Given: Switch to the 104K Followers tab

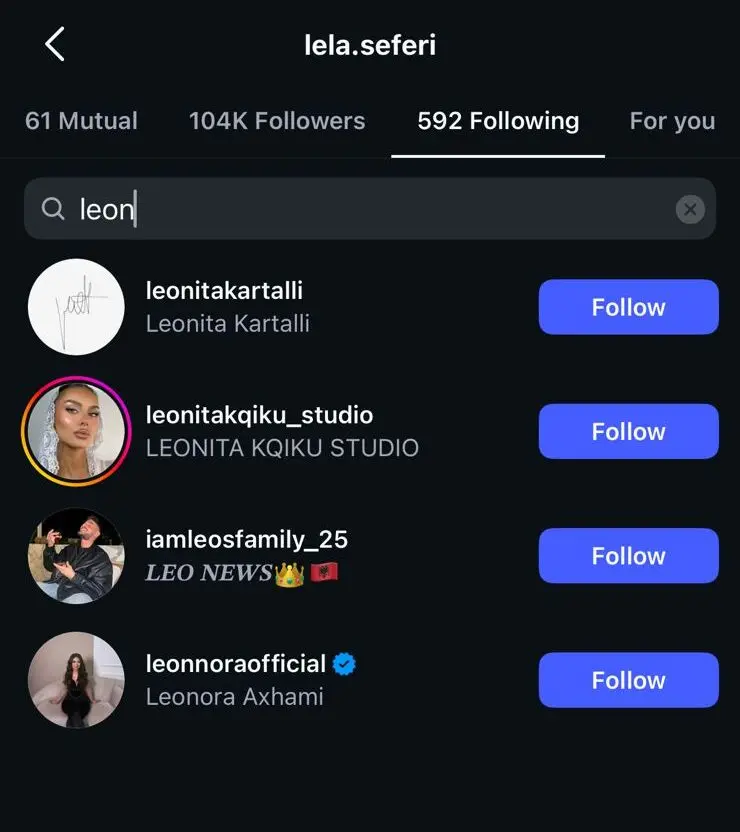Looking at the screenshot, I should [277, 121].
